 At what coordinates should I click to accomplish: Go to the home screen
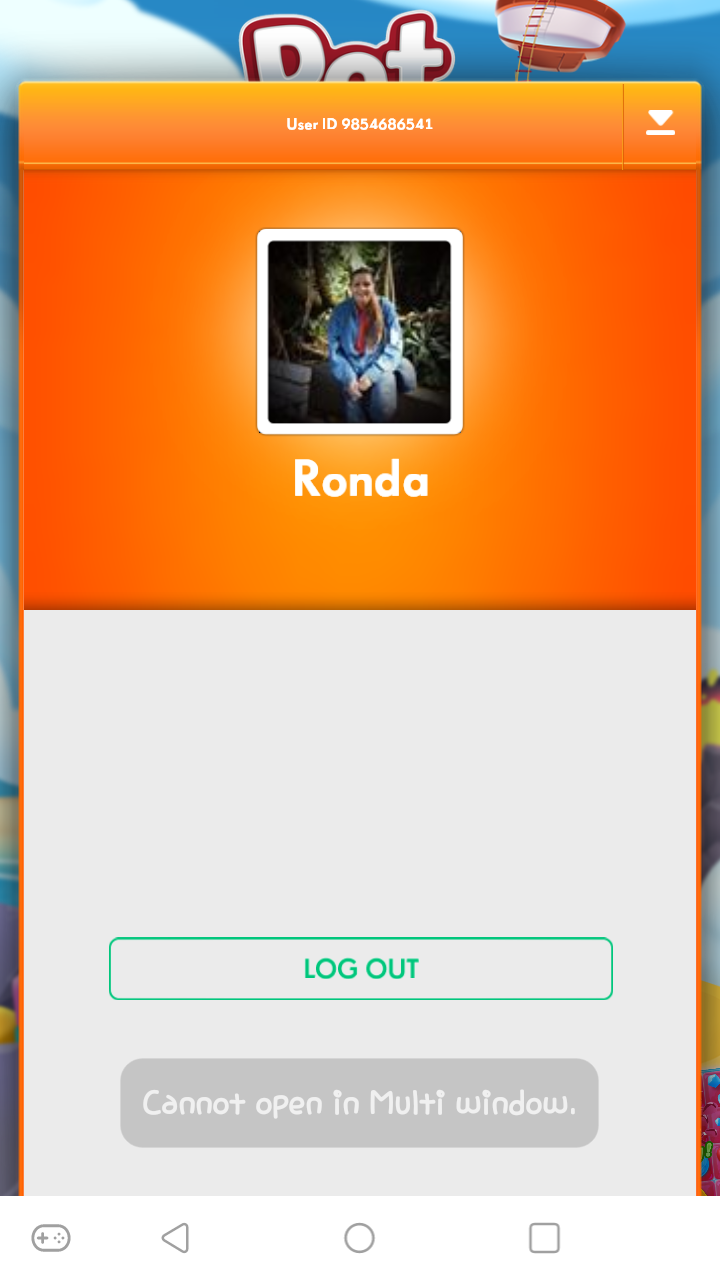pos(359,1238)
